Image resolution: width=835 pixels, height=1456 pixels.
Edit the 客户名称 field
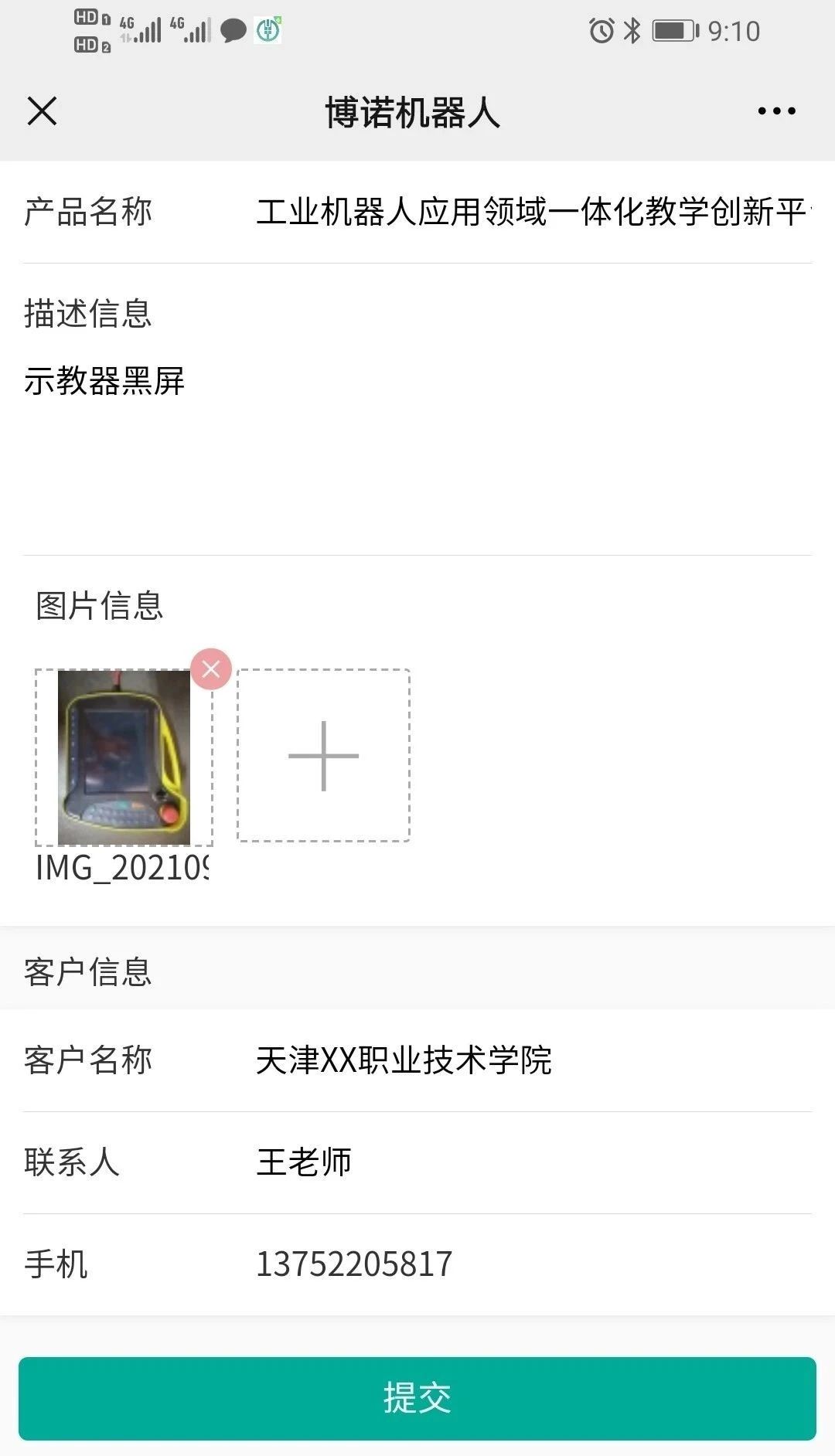click(532, 1060)
